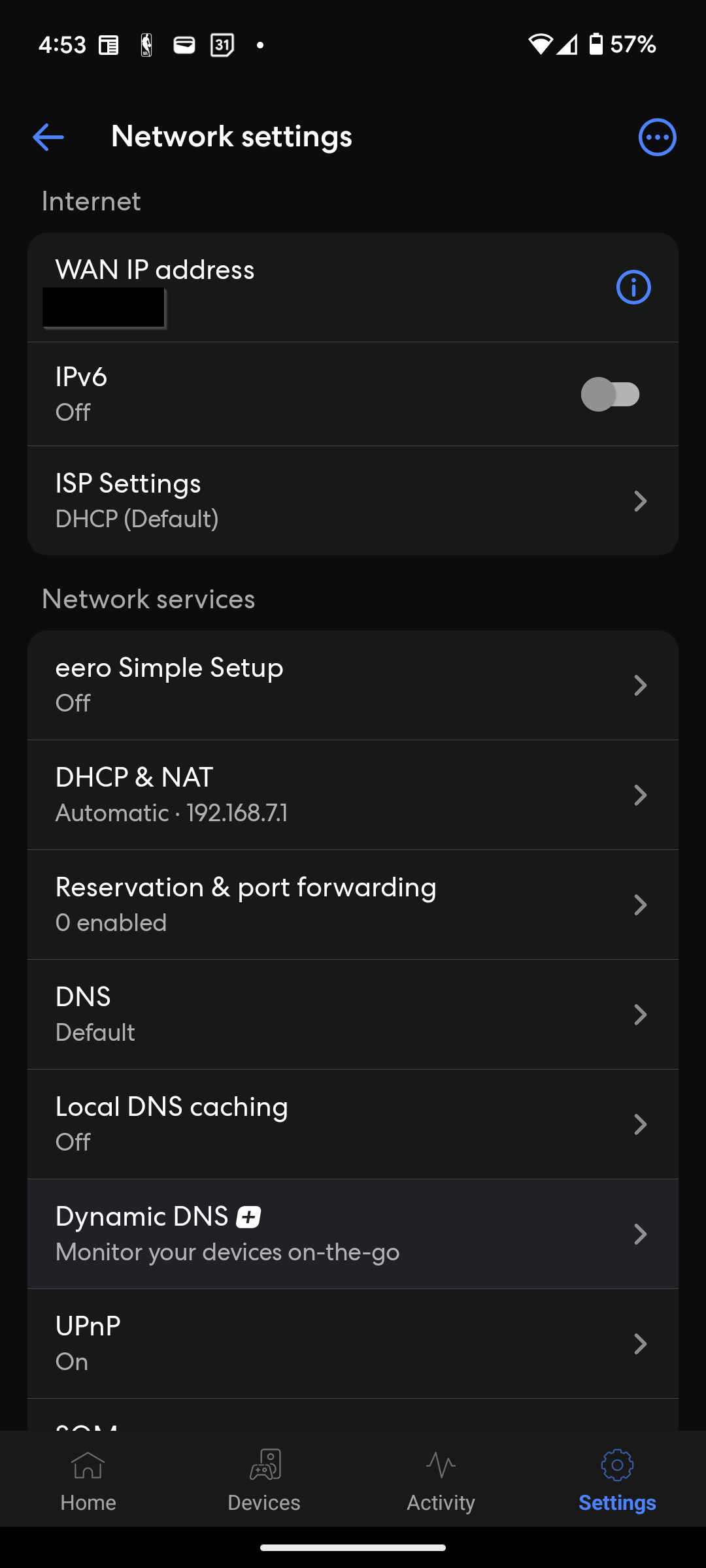Switch to the Devices tab
The width and height of the screenshot is (706, 1568).
click(x=264, y=1480)
